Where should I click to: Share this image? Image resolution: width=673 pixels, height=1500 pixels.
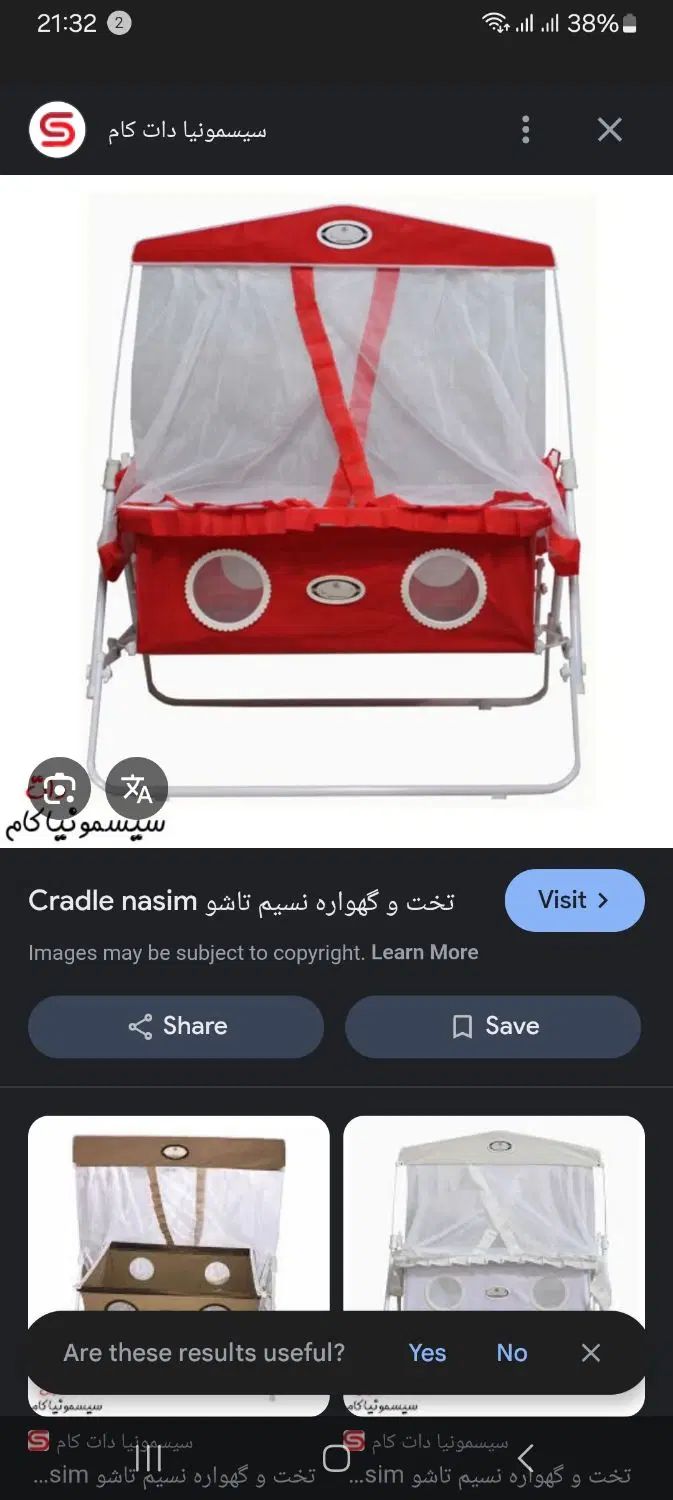(x=176, y=1026)
